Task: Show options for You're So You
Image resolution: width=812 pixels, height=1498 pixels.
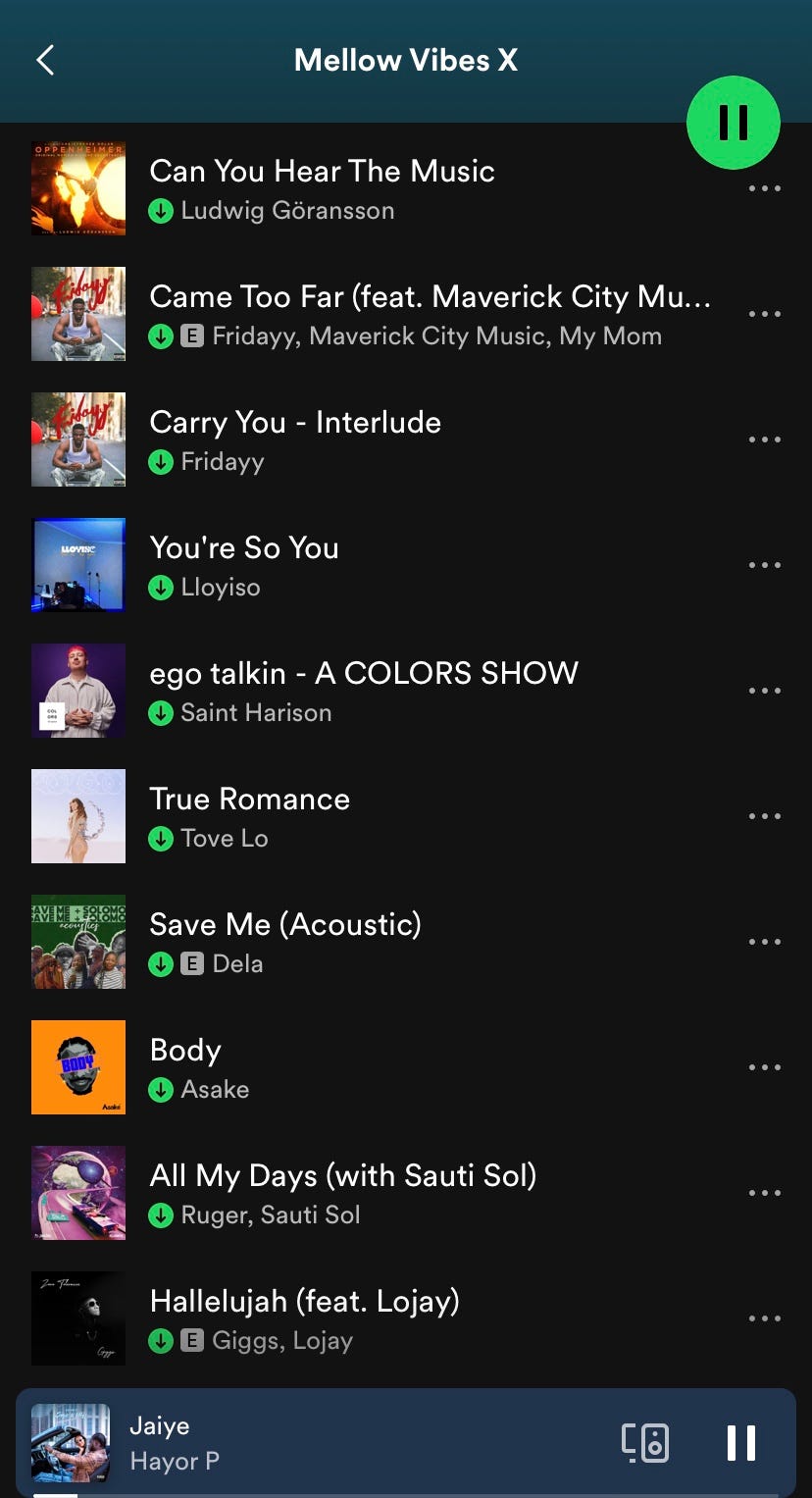Action: pyautogui.click(x=764, y=565)
